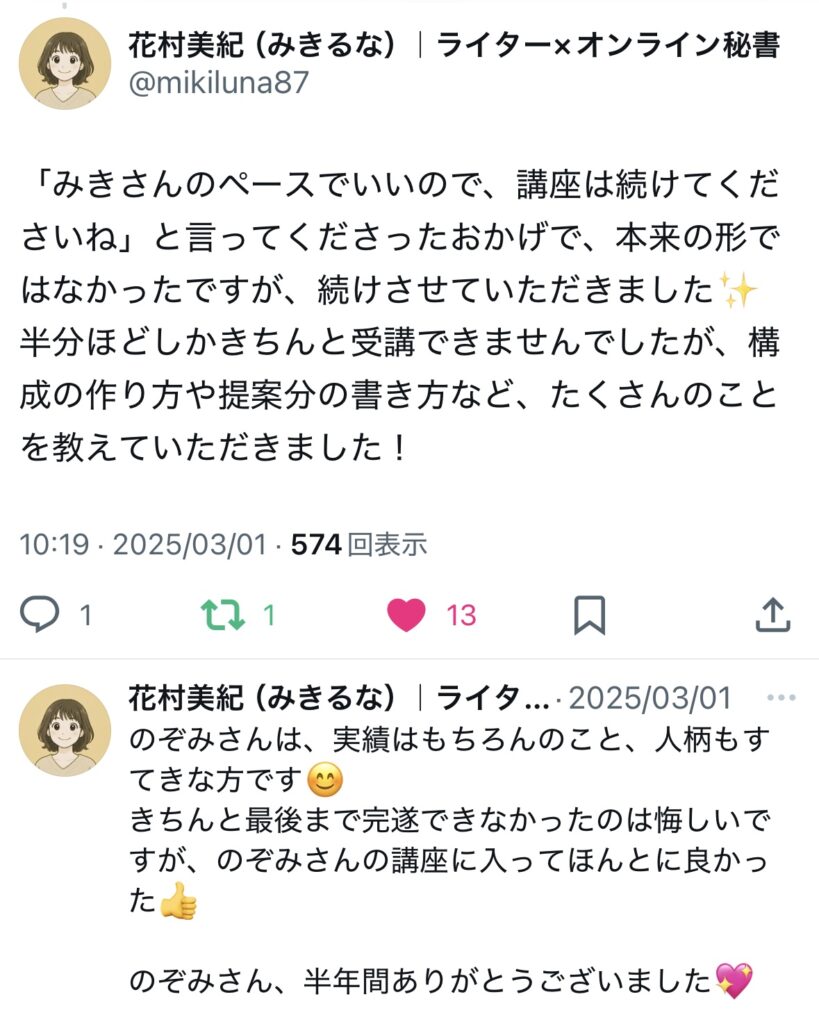Viewport: 819px width, 1024px height.
Task: Bookmark the main post
Action: point(590,615)
